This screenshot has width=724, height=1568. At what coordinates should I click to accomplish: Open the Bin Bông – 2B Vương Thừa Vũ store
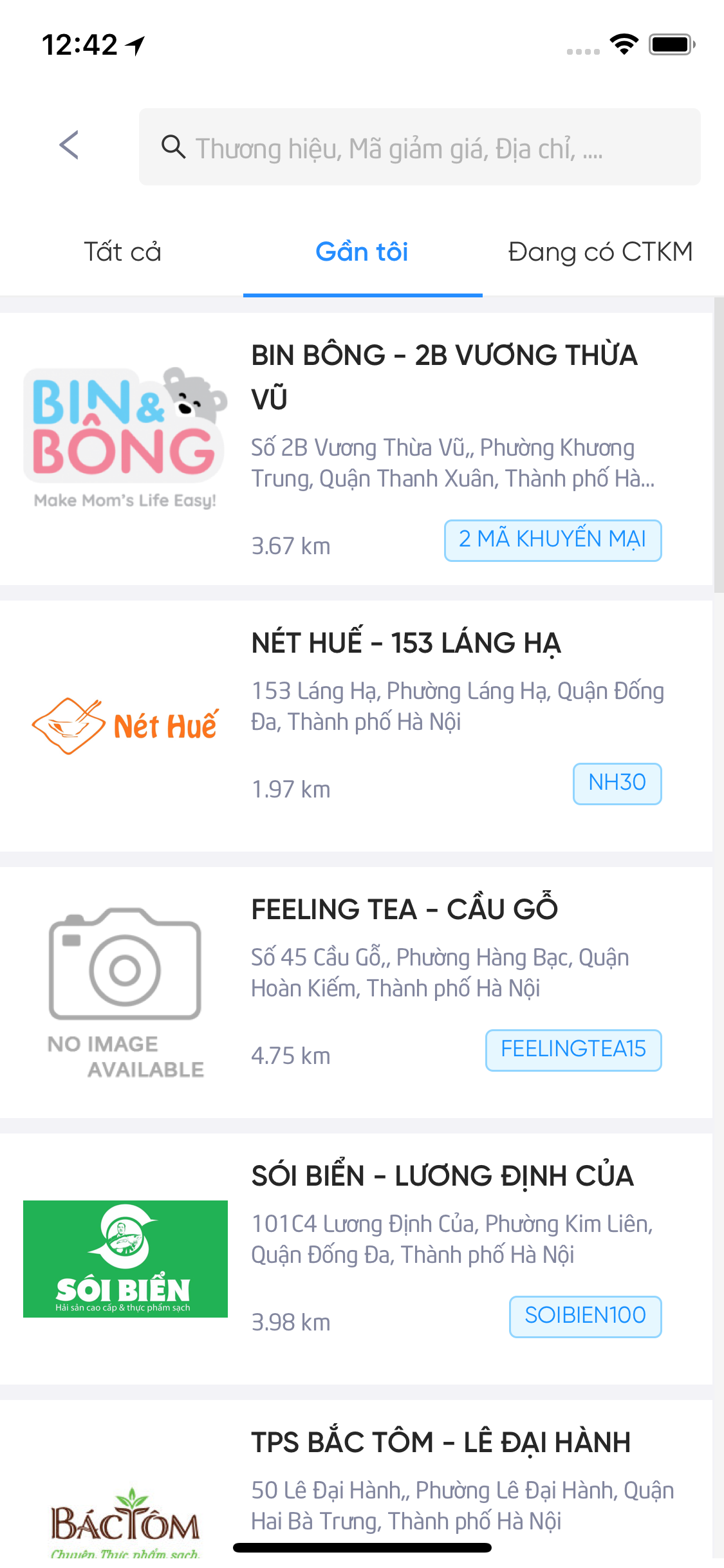click(444, 377)
